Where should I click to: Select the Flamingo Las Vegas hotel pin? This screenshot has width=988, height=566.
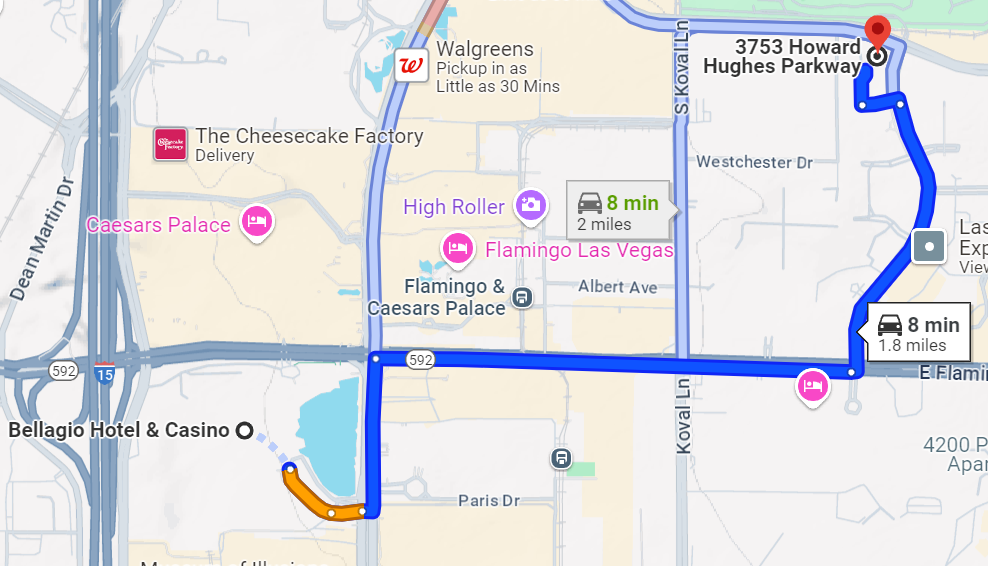pos(456,248)
